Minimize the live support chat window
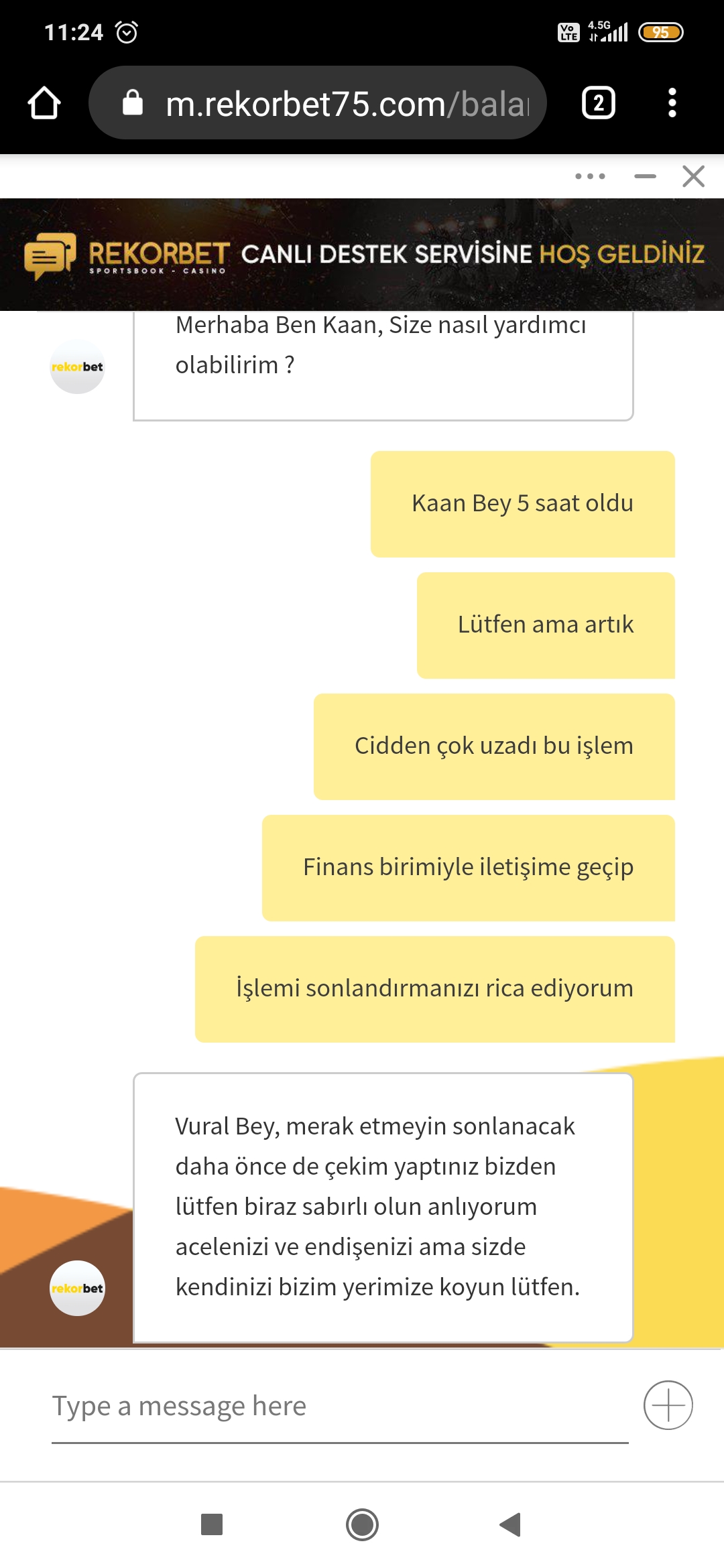Screen dimensions: 724x1568 [645, 176]
